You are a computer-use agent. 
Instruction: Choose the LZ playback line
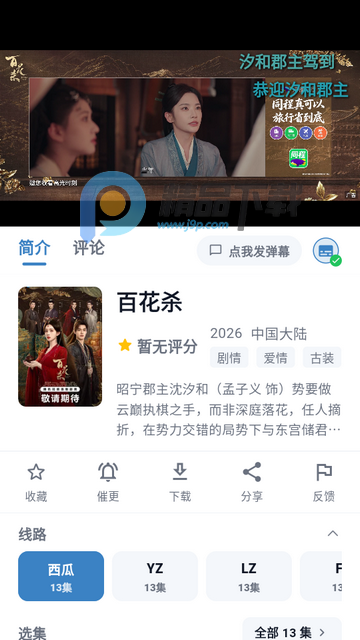(x=249, y=576)
